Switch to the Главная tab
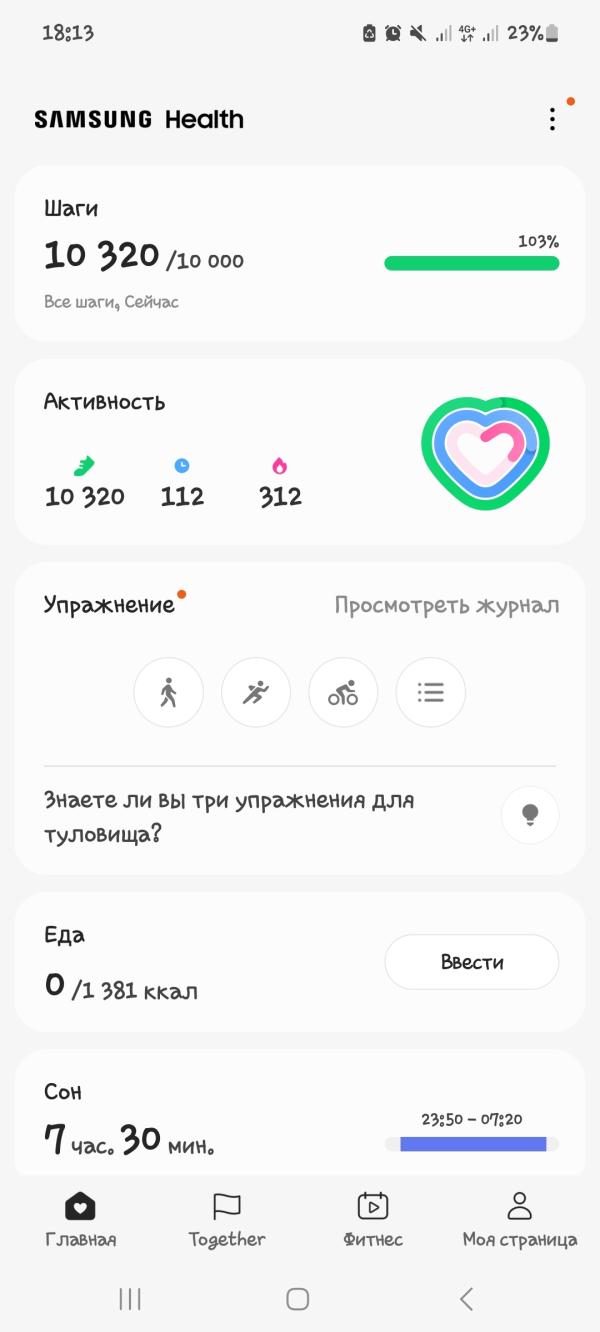The width and height of the screenshot is (600, 1332). point(81,1220)
